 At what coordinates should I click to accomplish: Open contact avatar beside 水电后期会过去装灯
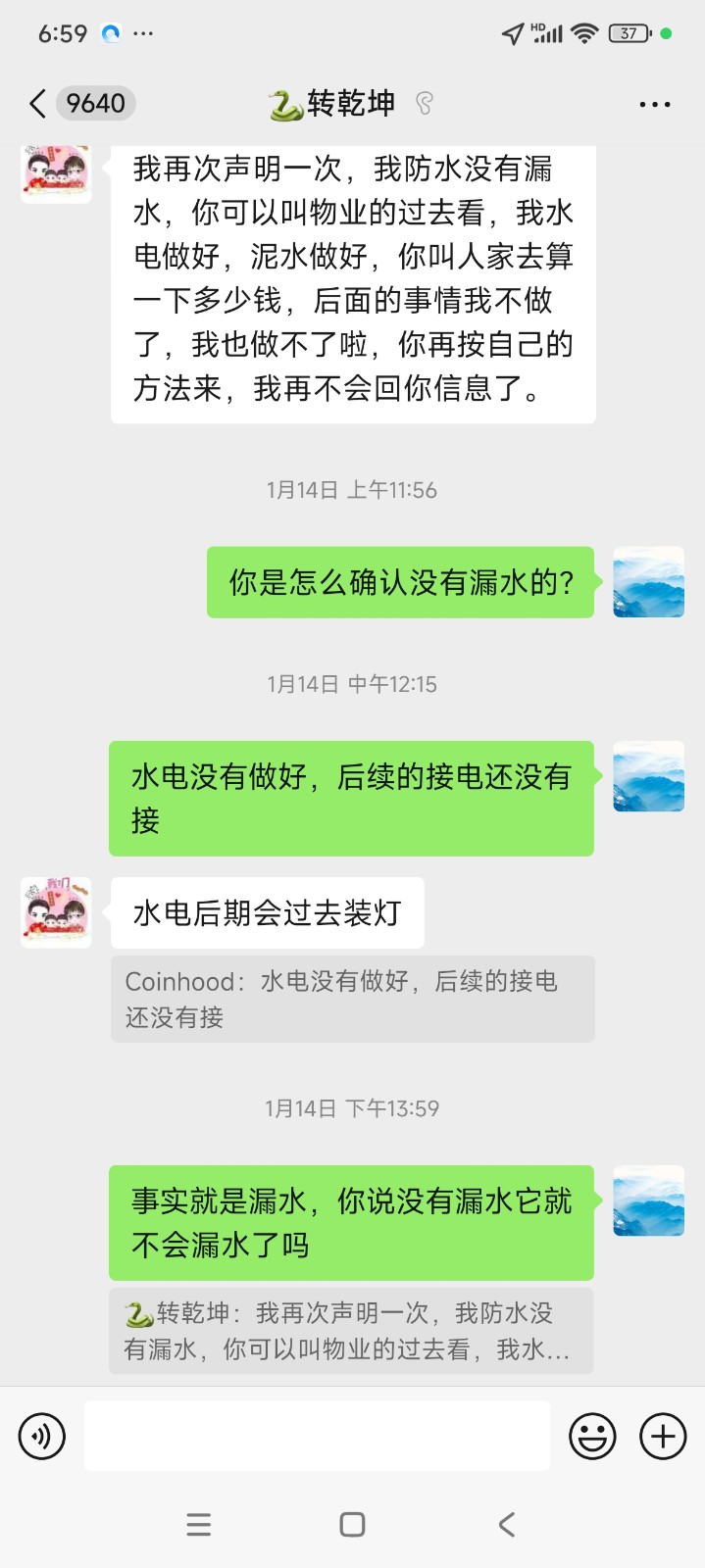coord(56,912)
